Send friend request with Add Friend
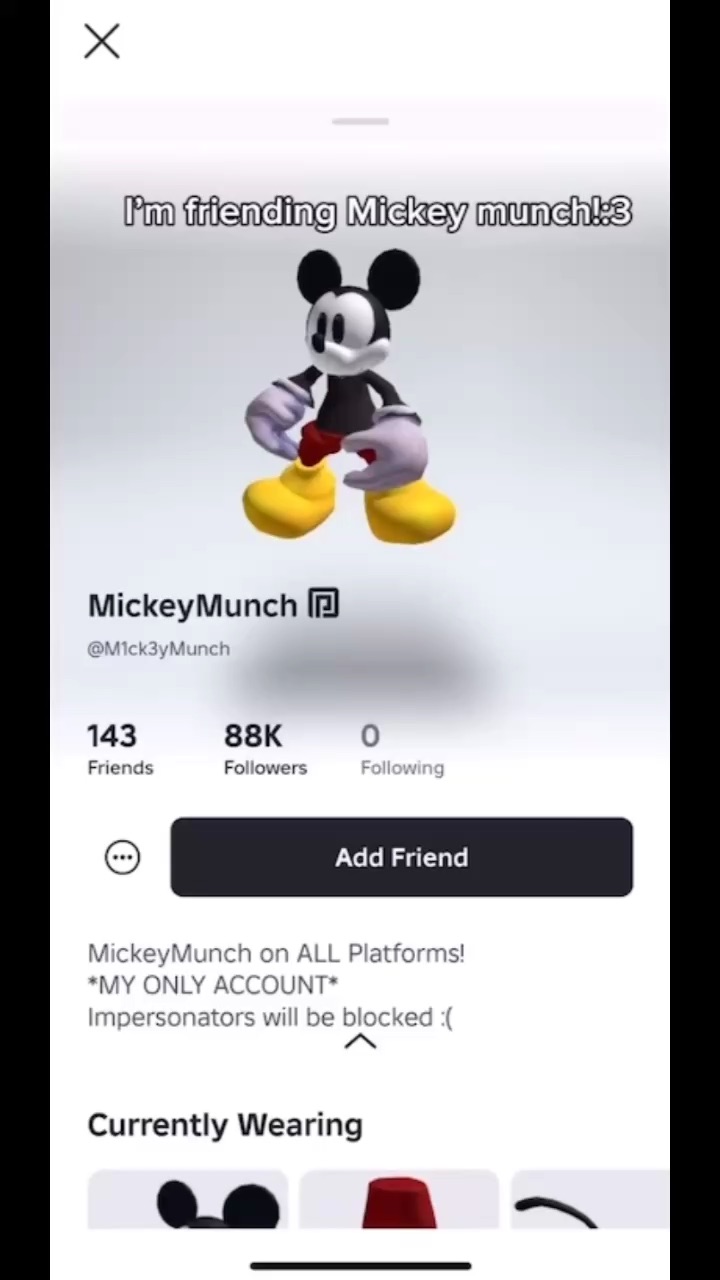This screenshot has height=1280, width=720. (x=401, y=857)
